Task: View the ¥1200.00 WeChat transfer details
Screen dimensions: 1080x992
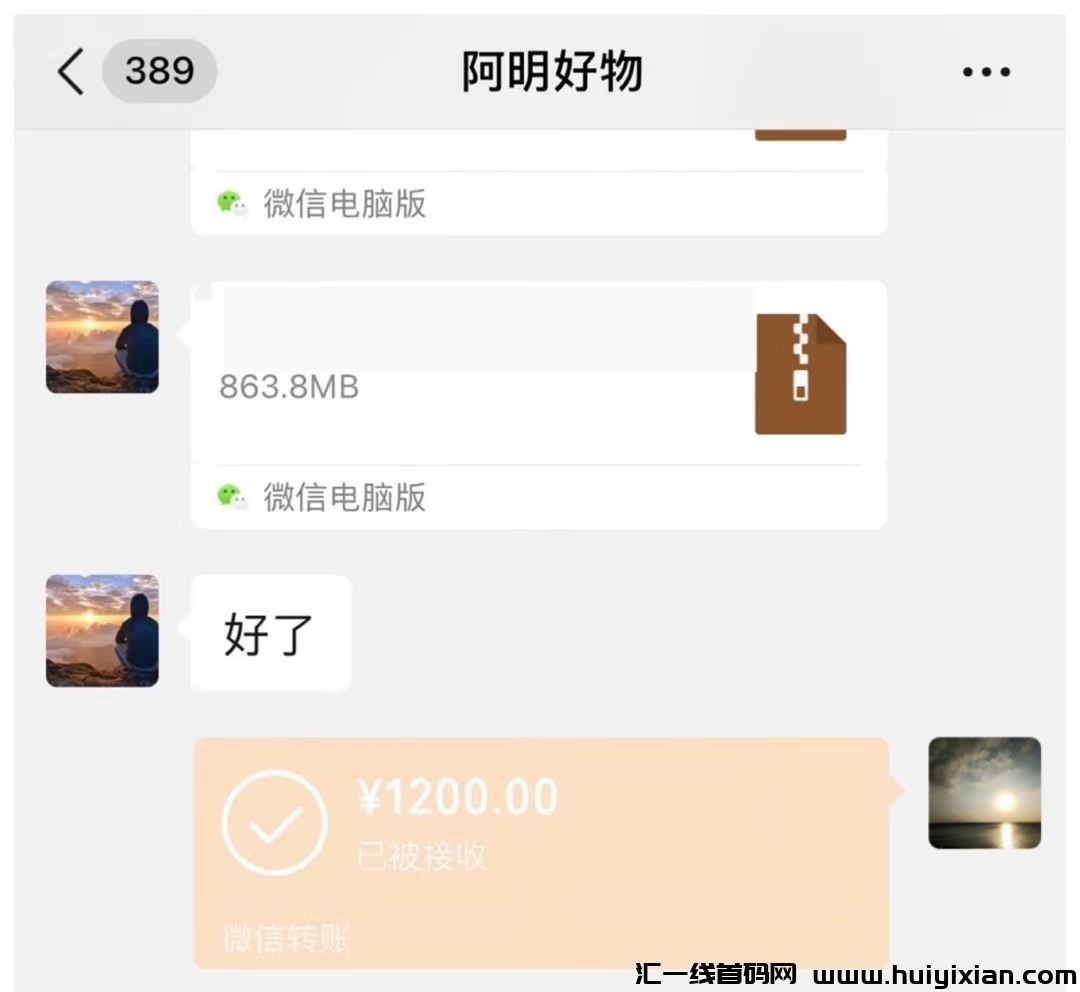Action: point(540,850)
